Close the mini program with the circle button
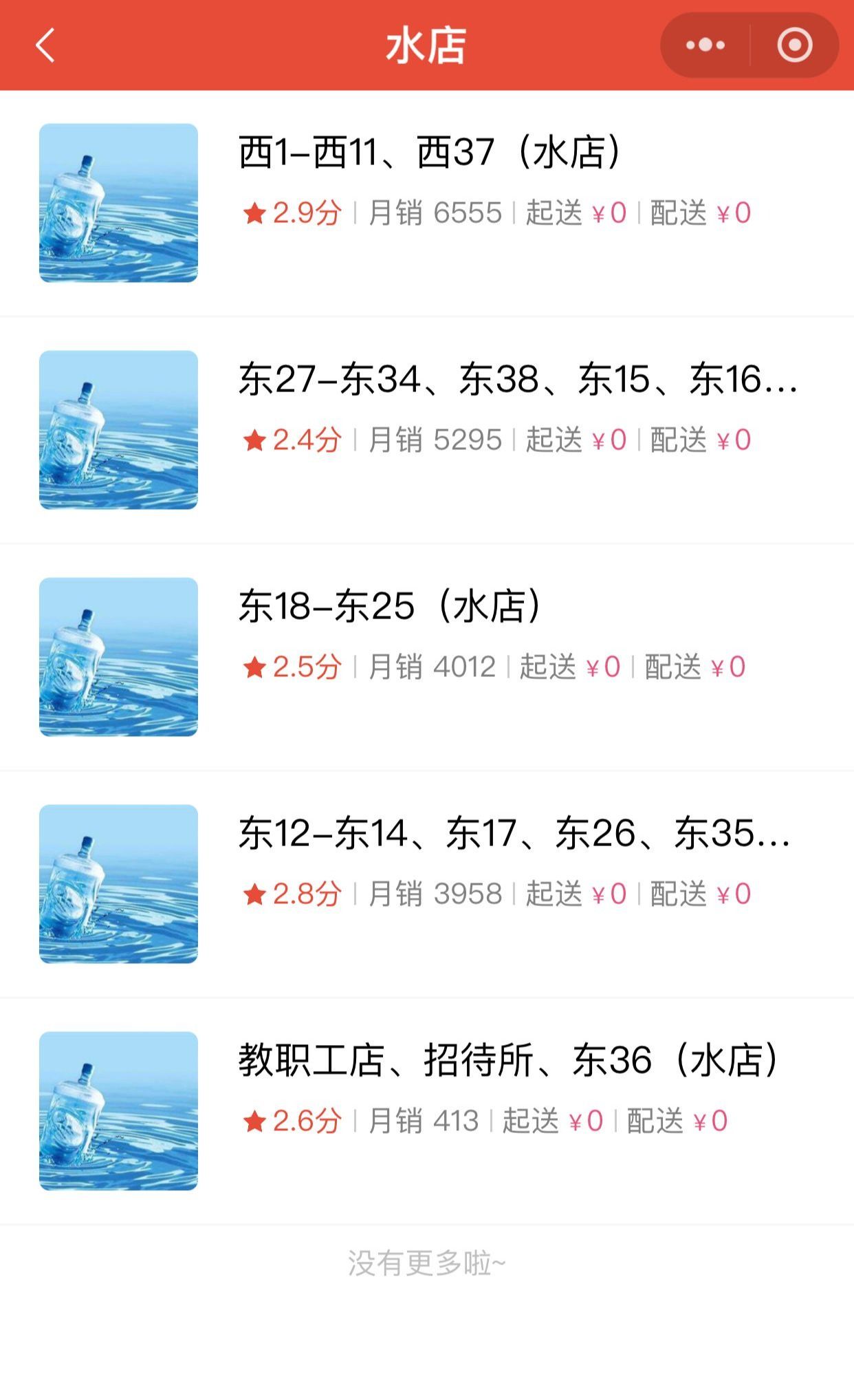Image resolution: width=854 pixels, height=1400 pixels. (794, 45)
